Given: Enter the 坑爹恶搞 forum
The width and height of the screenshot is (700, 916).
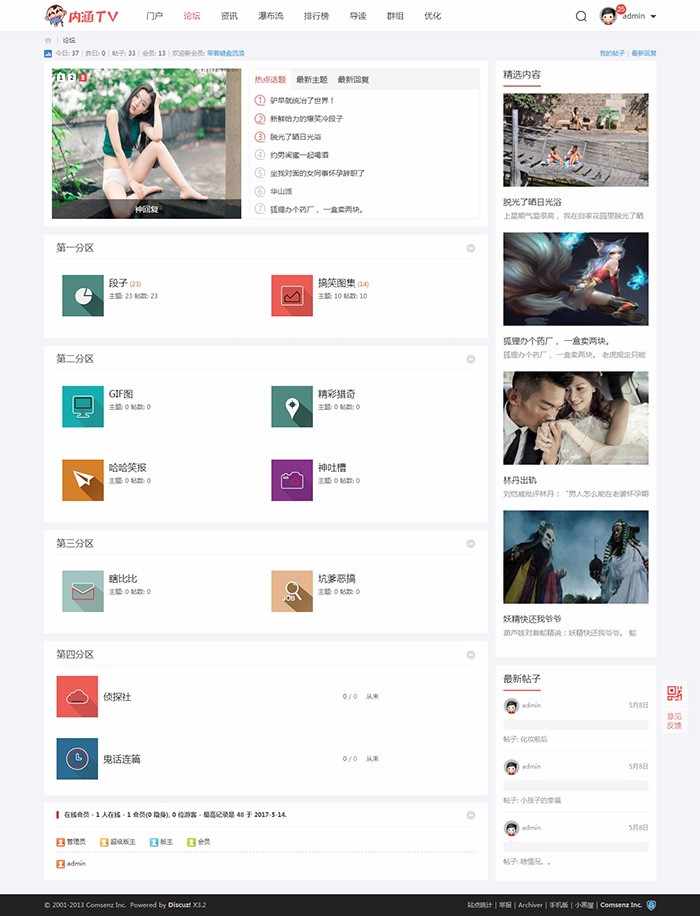Looking at the screenshot, I should point(336,579).
